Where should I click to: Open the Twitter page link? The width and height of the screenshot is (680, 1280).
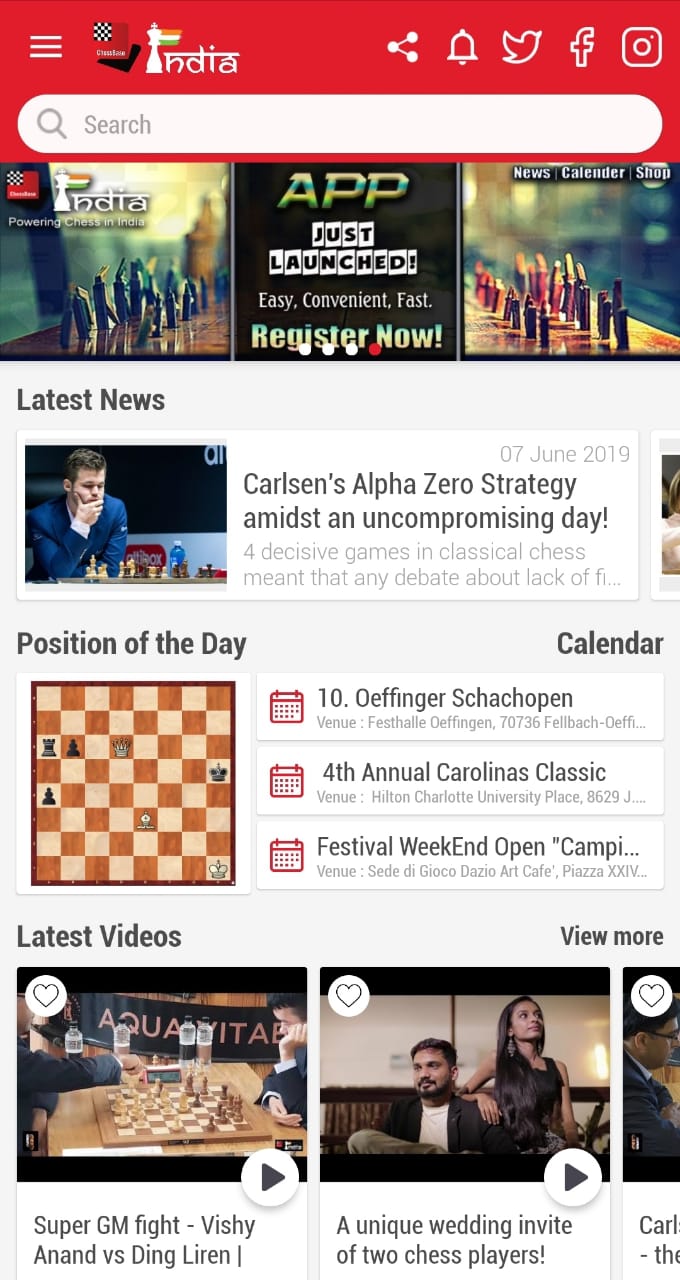click(521, 47)
